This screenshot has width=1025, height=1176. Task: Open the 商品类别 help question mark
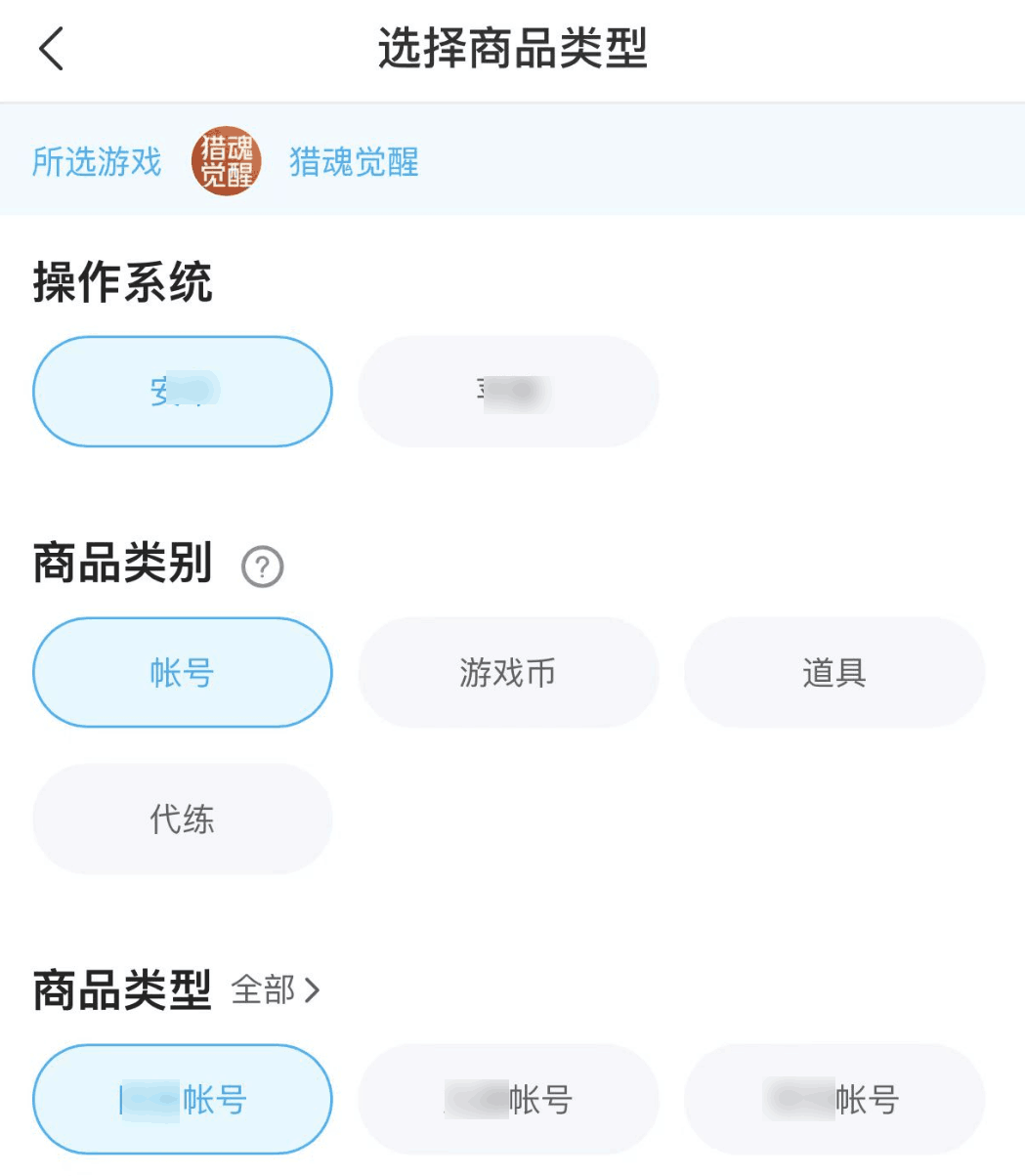pyautogui.click(x=262, y=567)
